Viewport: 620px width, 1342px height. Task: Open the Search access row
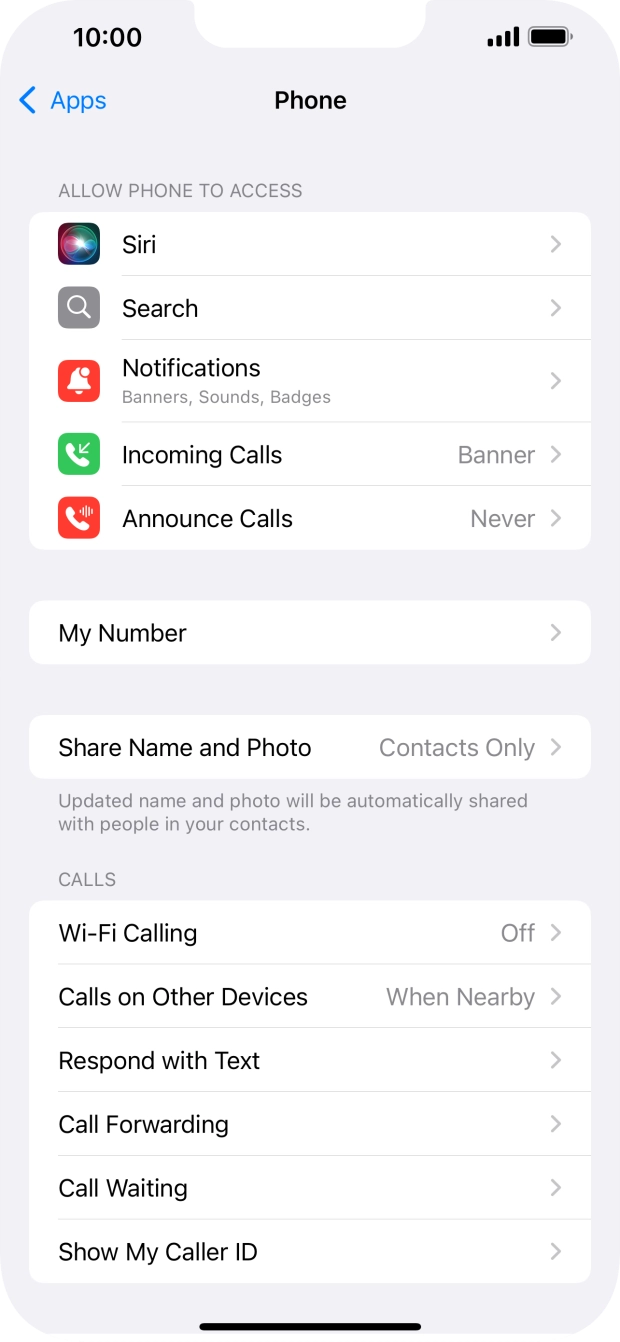(x=310, y=308)
